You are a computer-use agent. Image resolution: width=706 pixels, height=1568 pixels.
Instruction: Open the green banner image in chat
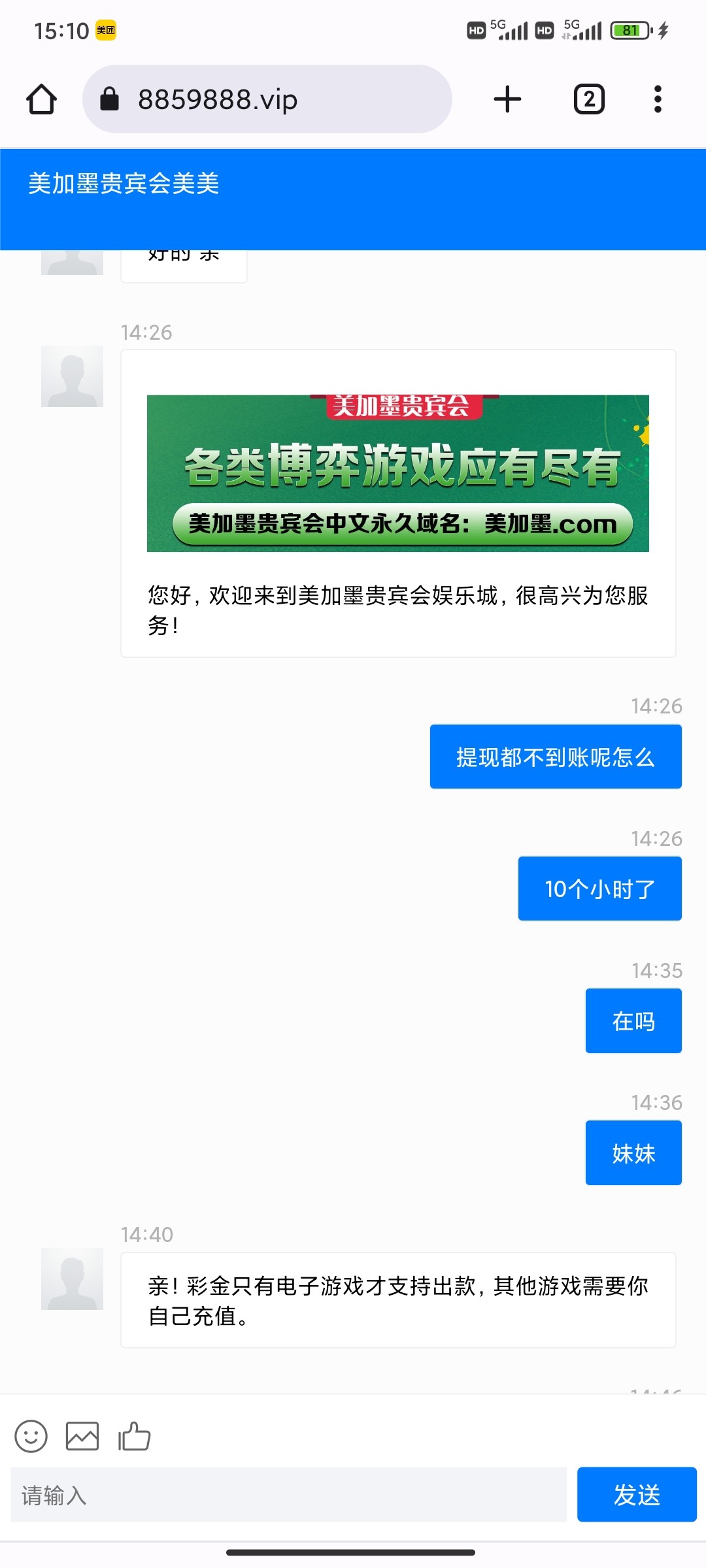(x=397, y=473)
